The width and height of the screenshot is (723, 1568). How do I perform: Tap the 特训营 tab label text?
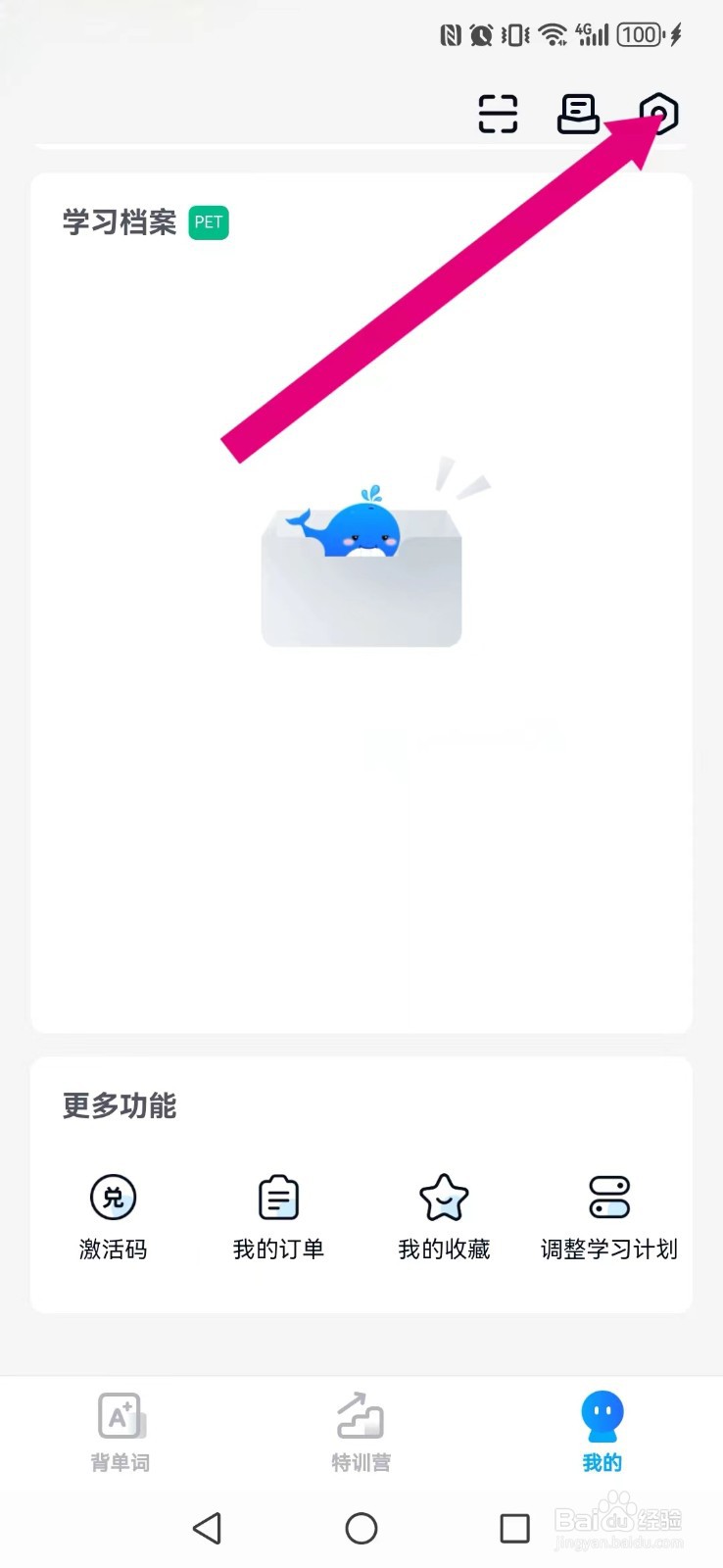pos(361,1462)
